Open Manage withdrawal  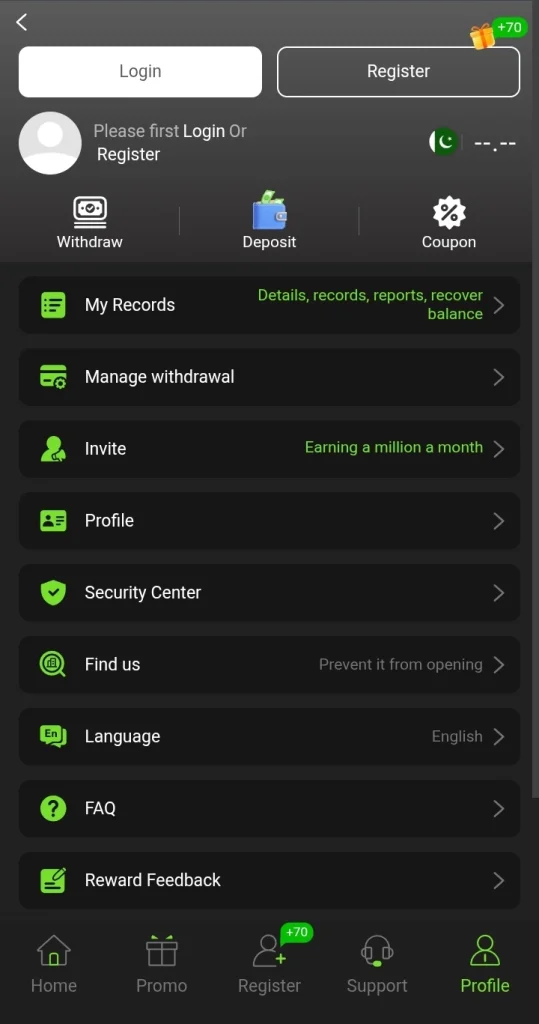[269, 377]
